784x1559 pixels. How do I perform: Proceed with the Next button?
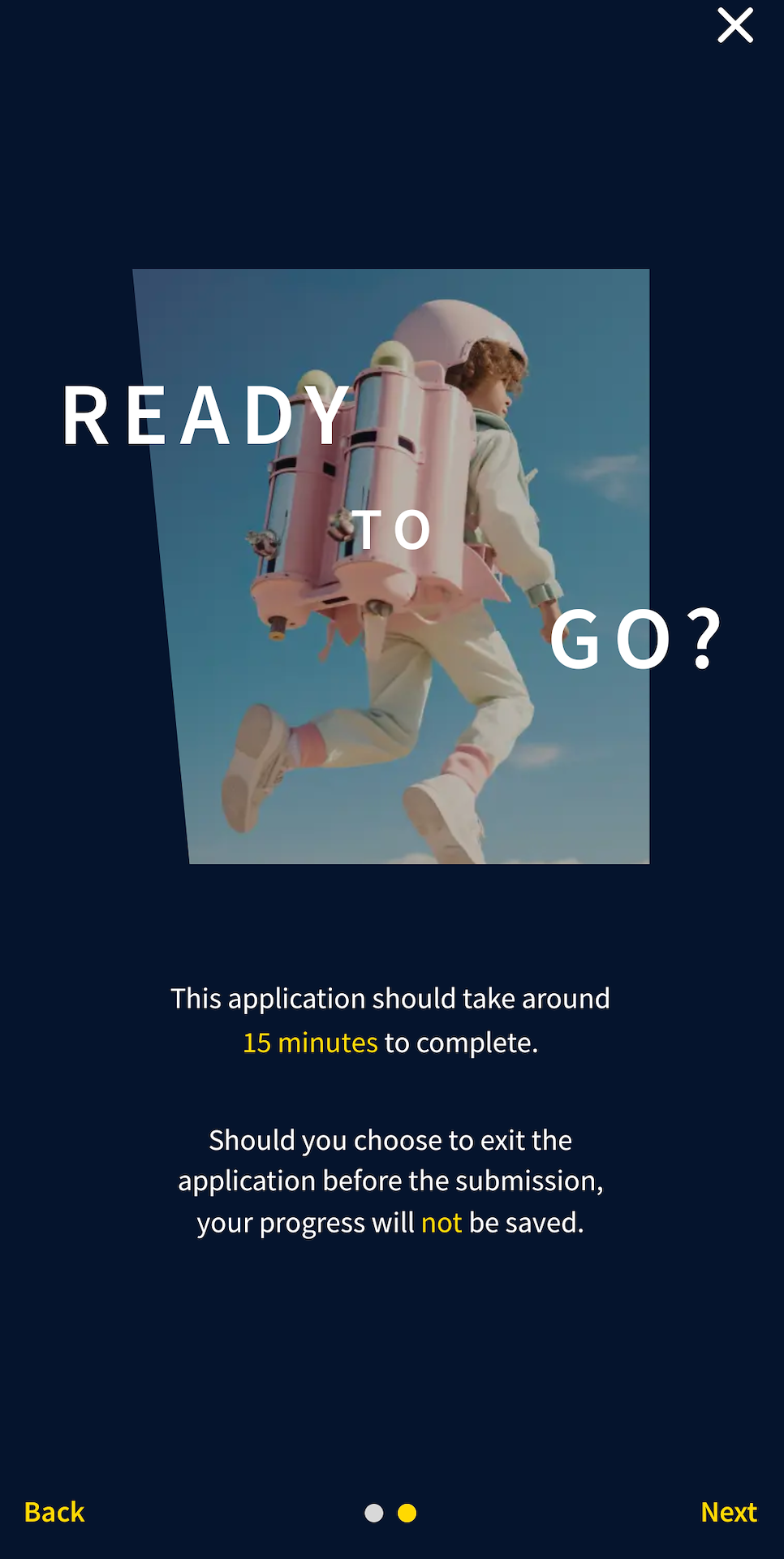tap(728, 1512)
